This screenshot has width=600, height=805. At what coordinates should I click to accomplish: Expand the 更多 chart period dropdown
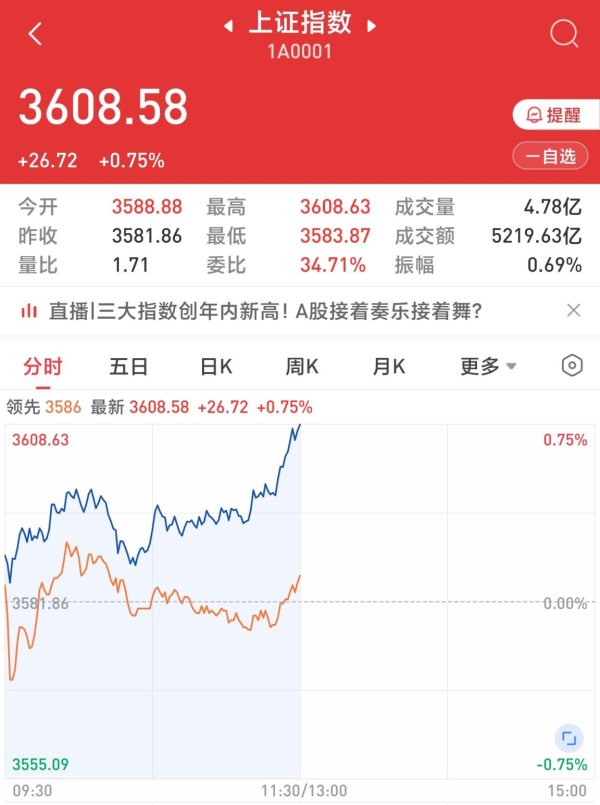(488, 366)
